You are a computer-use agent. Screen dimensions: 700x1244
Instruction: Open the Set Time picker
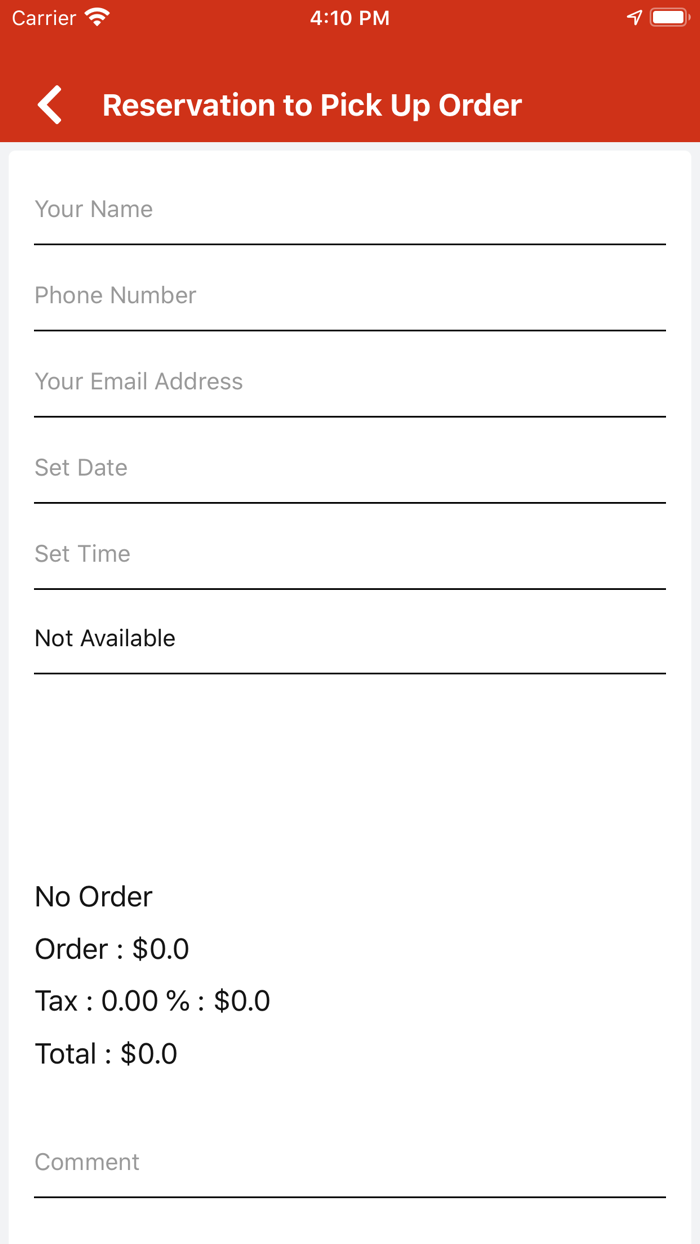pos(349,554)
